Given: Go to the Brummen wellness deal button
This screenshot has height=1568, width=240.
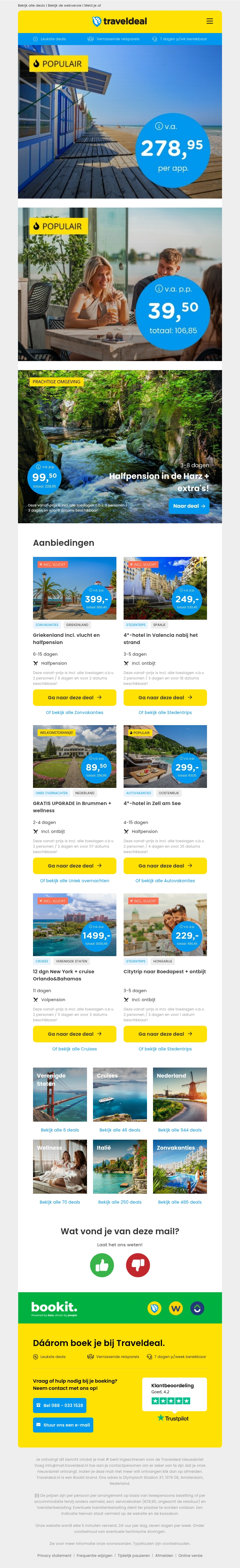Looking at the screenshot, I should click(x=75, y=866).
